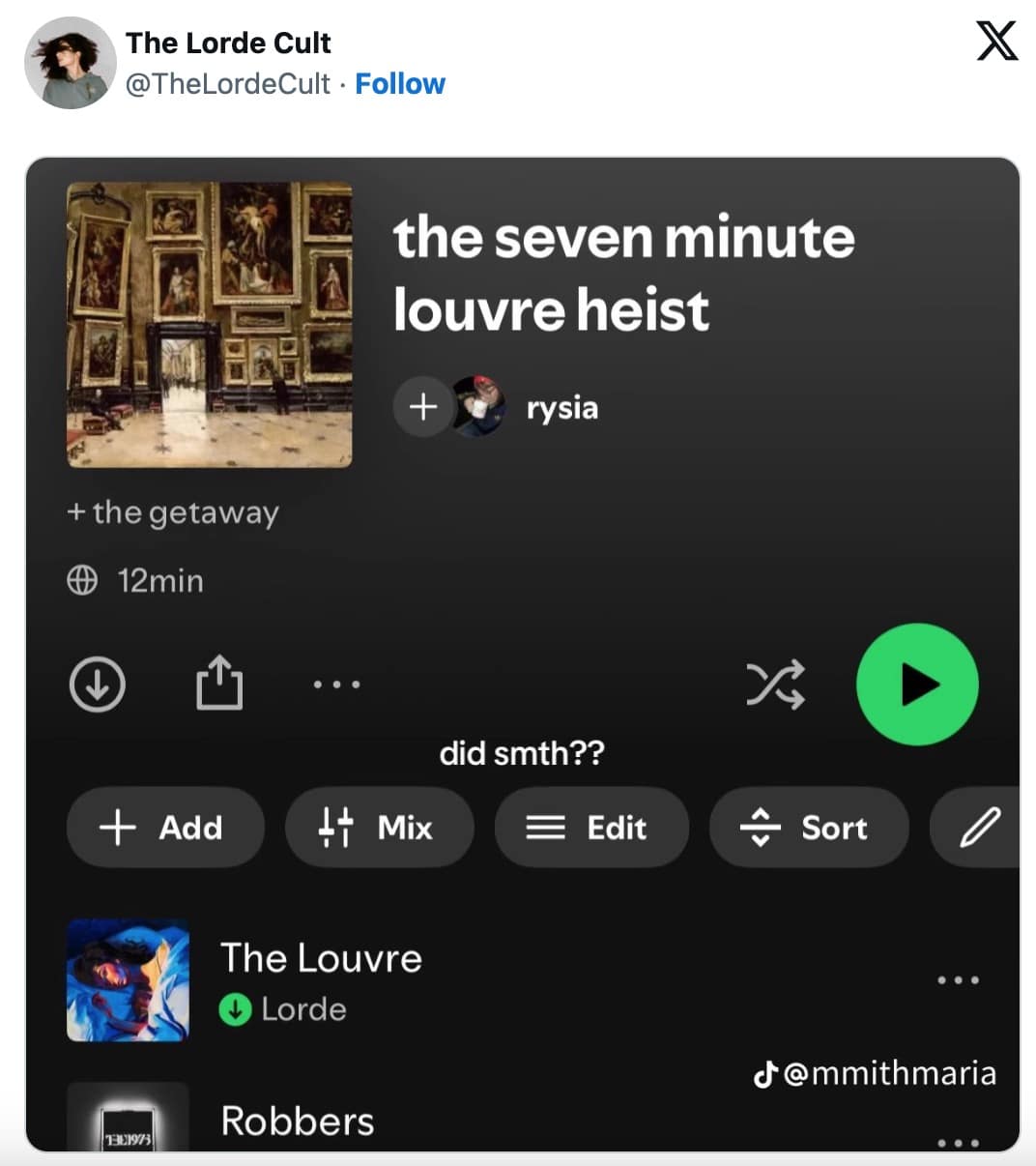The width and height of the screenshot is (1036, 1166).
Task: Follow The Lorde Cult account
Action: click(399, 84)
